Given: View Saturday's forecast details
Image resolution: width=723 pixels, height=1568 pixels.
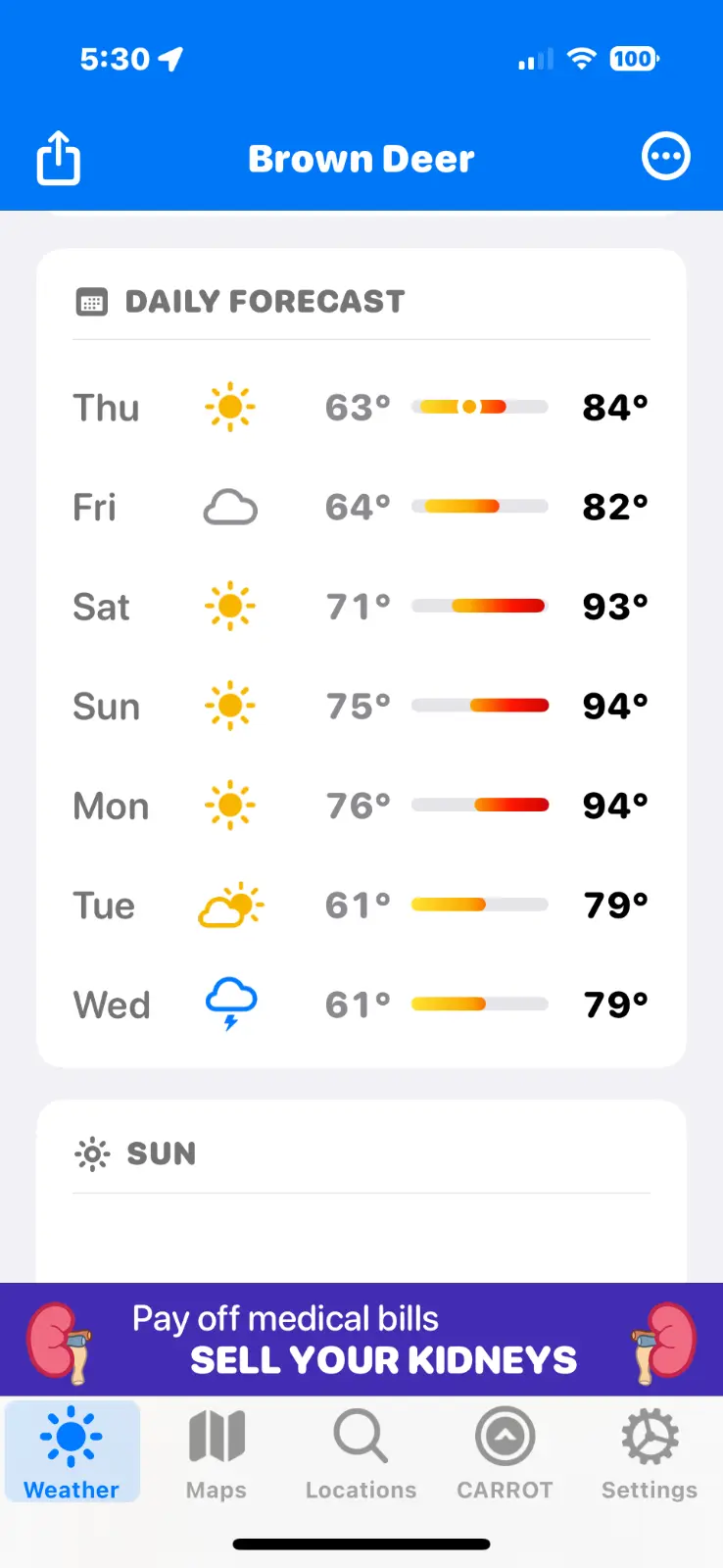Looking at the screenshot, I should [361, 607].
